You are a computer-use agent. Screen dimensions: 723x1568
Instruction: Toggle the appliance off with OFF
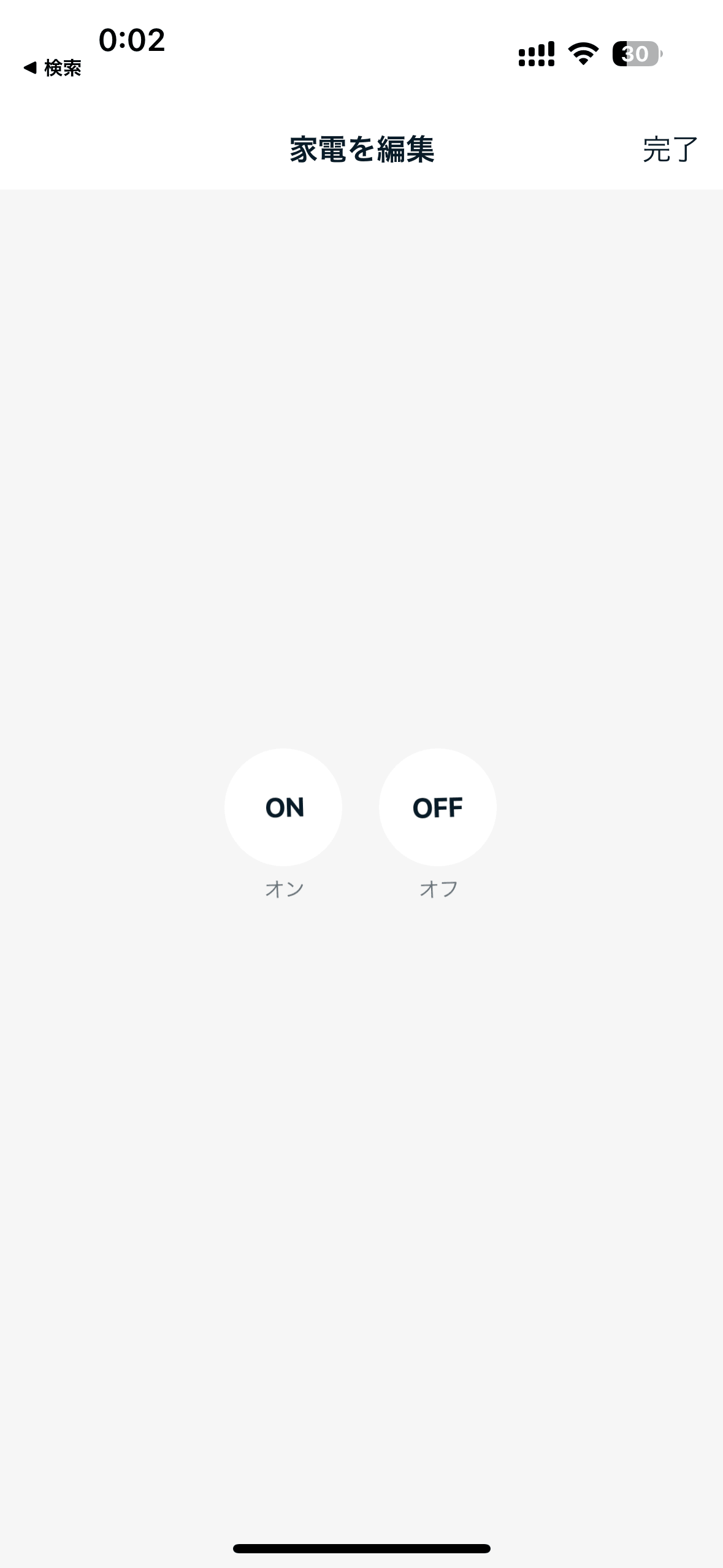tap(438, 807)
